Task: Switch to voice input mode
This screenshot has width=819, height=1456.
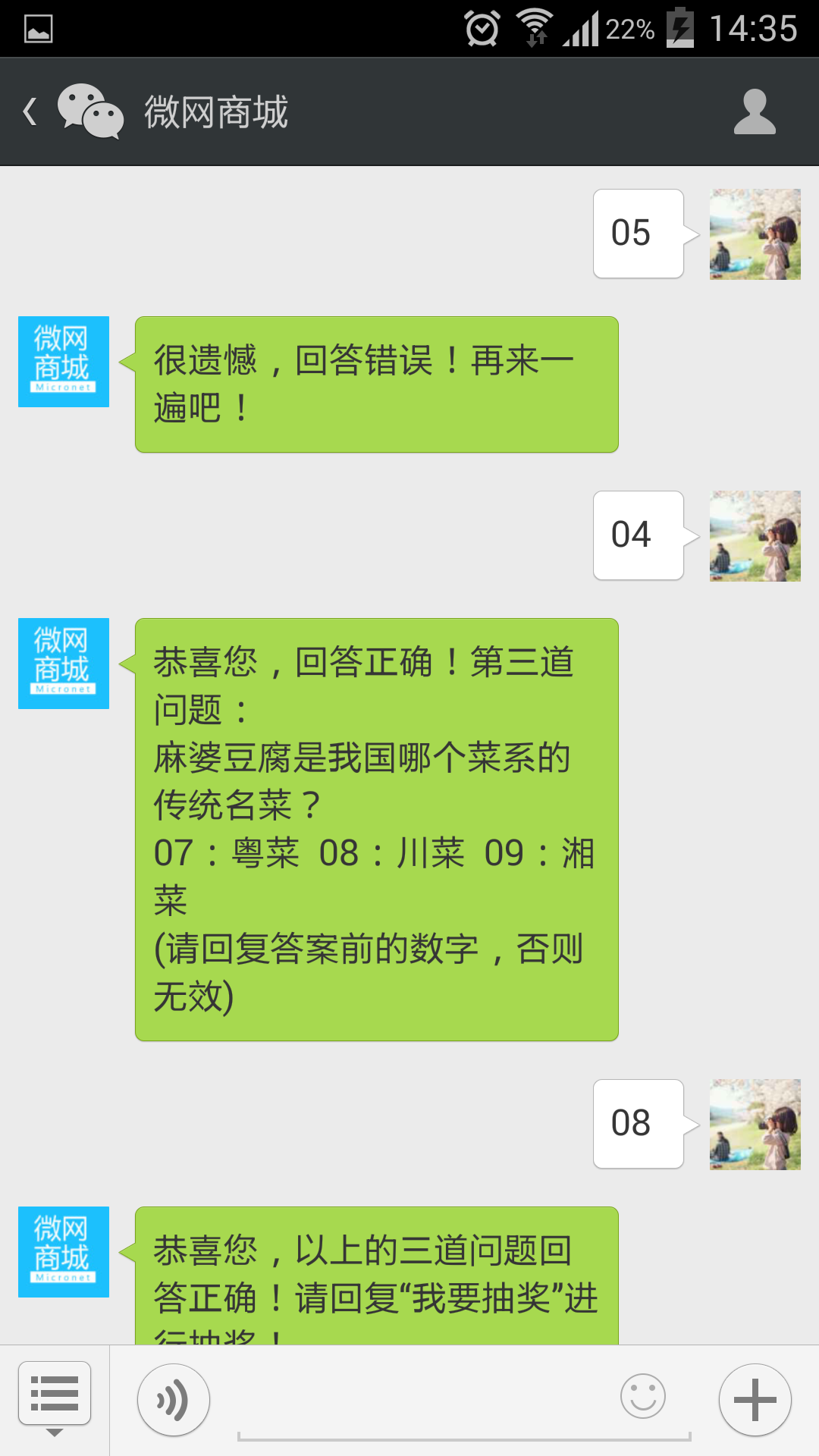Action: point(174,1400)
